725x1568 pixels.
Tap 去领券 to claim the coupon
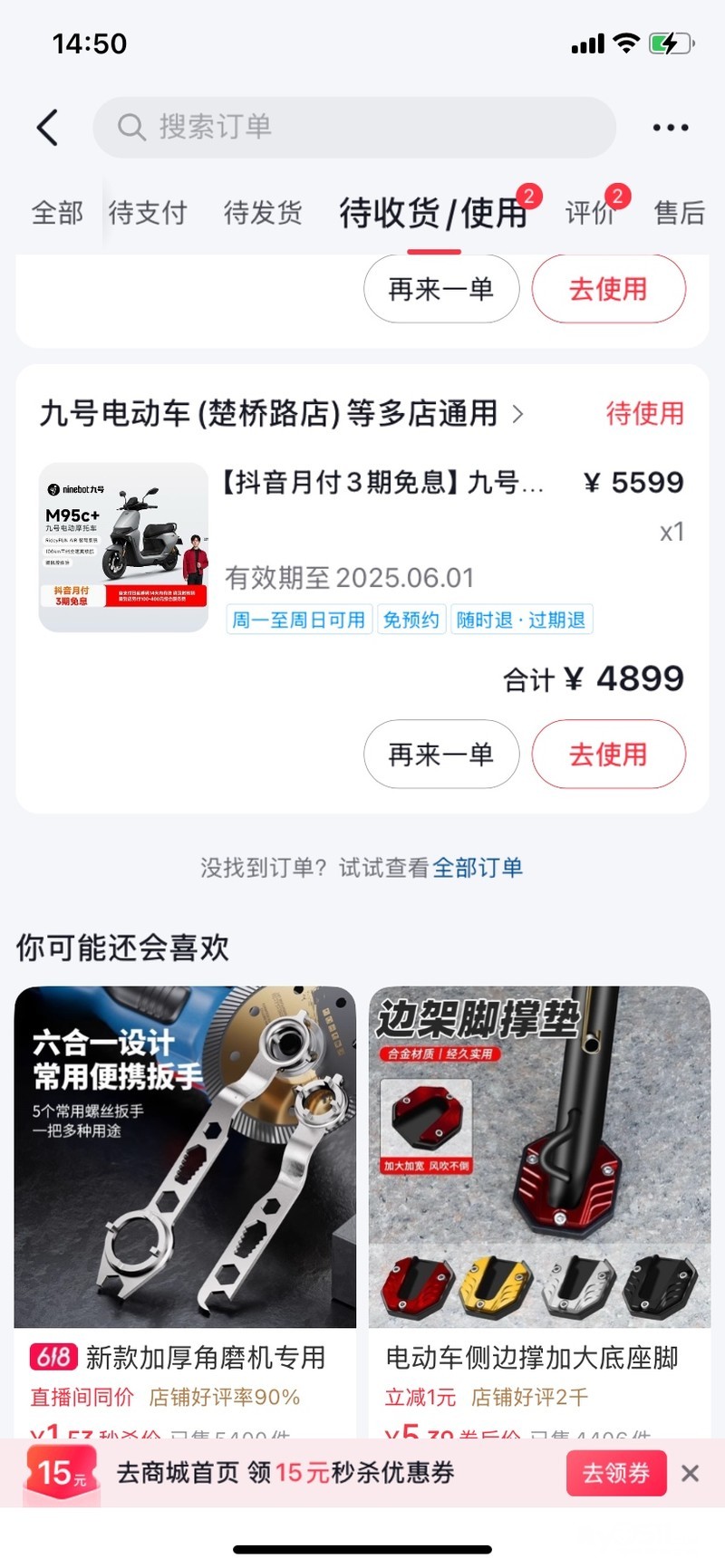(616, 1473)
